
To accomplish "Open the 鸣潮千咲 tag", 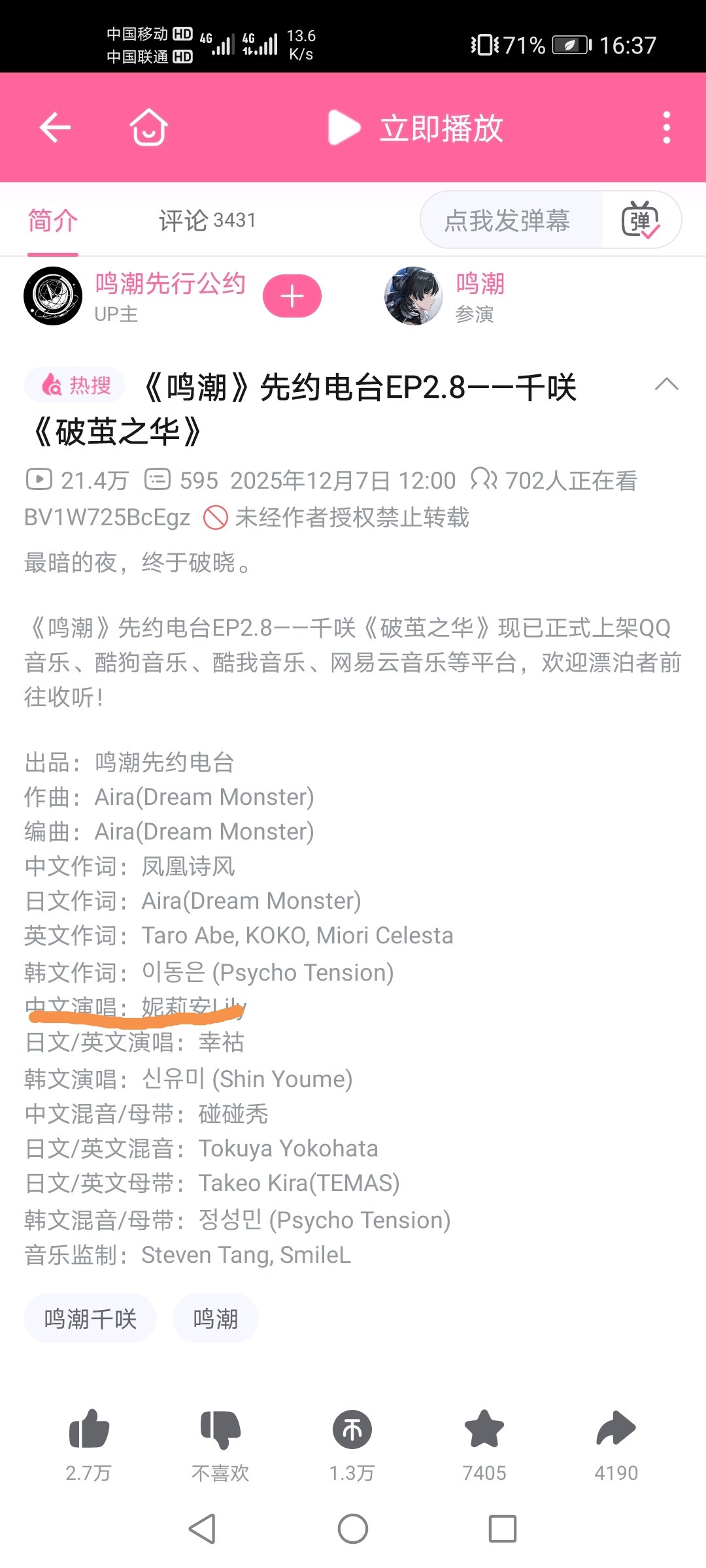I will [90, 1318].
